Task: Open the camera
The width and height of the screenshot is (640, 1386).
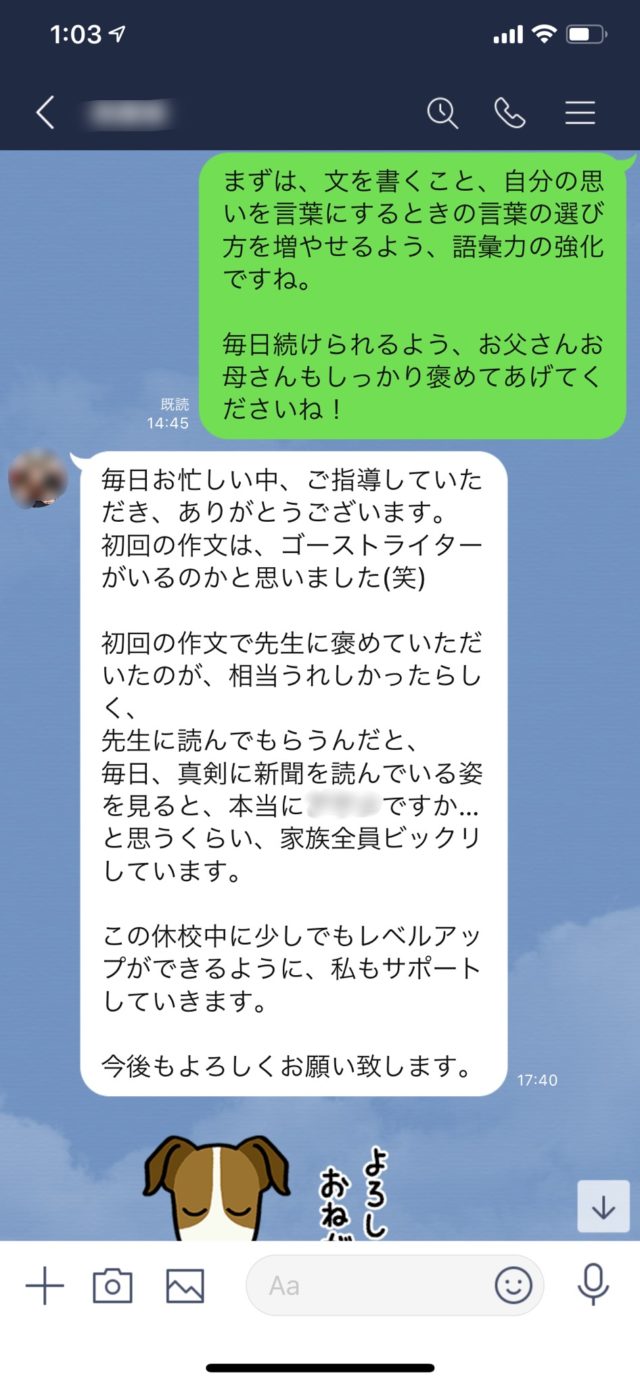Action: click(x=112, y=1285)
